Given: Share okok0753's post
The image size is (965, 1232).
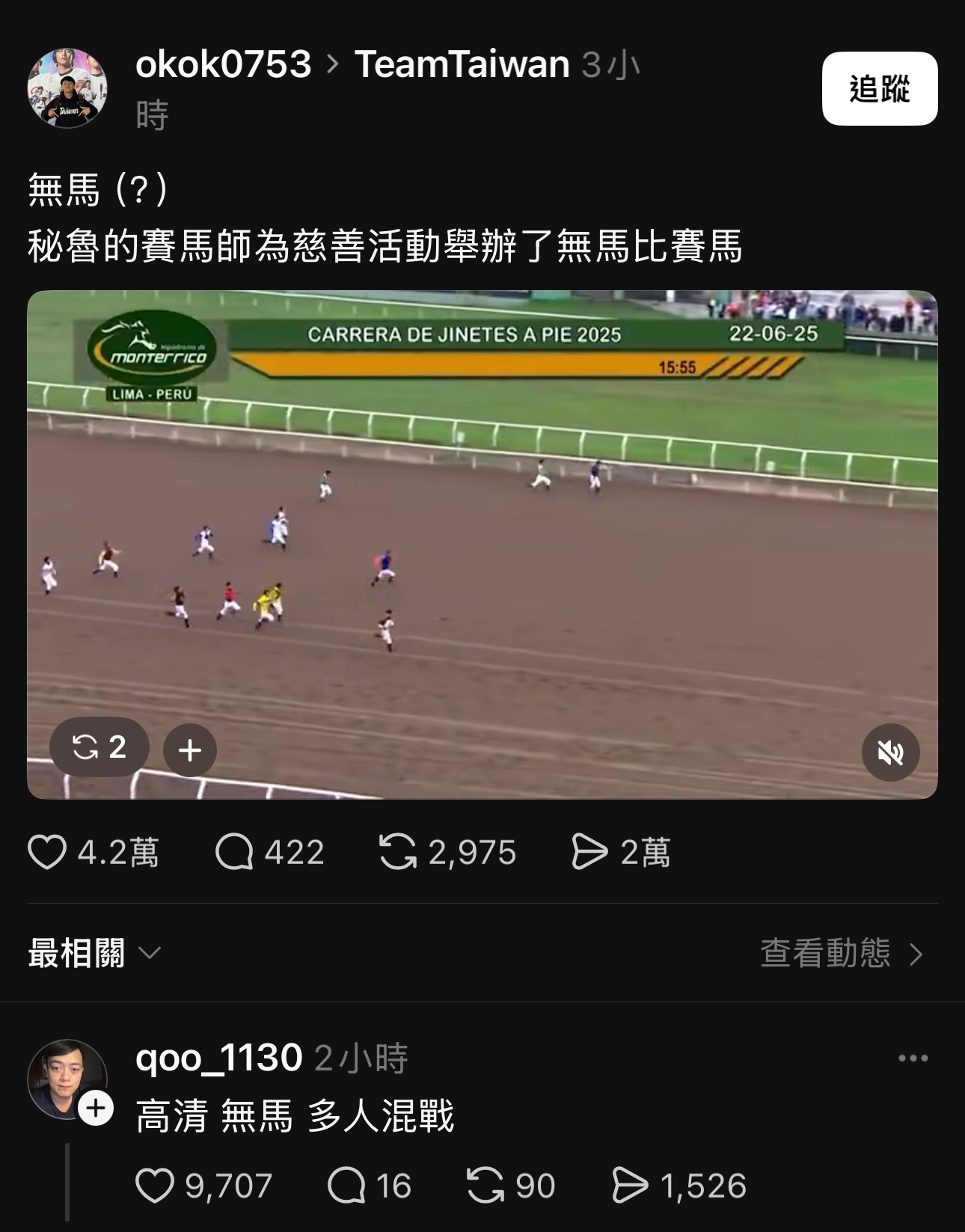Looking at the screenshot, I should click(589, 852).
